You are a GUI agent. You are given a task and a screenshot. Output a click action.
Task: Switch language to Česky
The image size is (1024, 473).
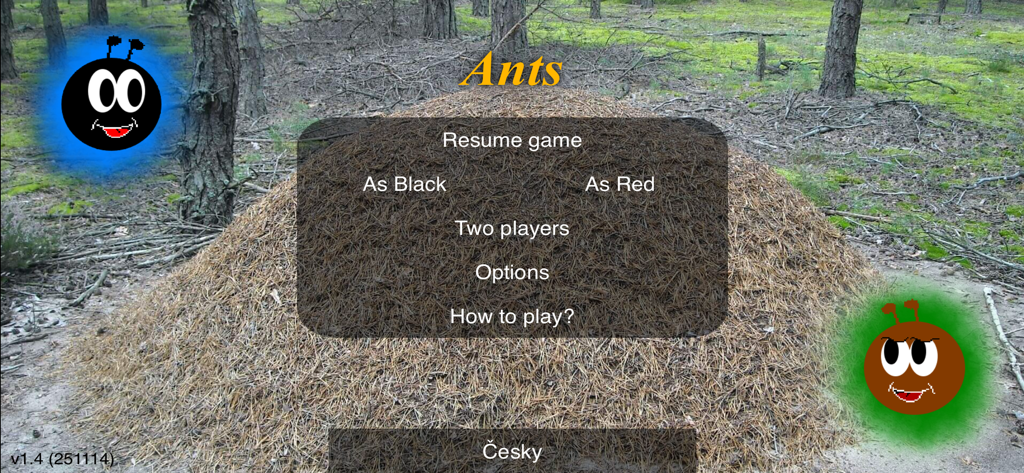(512, 451)
